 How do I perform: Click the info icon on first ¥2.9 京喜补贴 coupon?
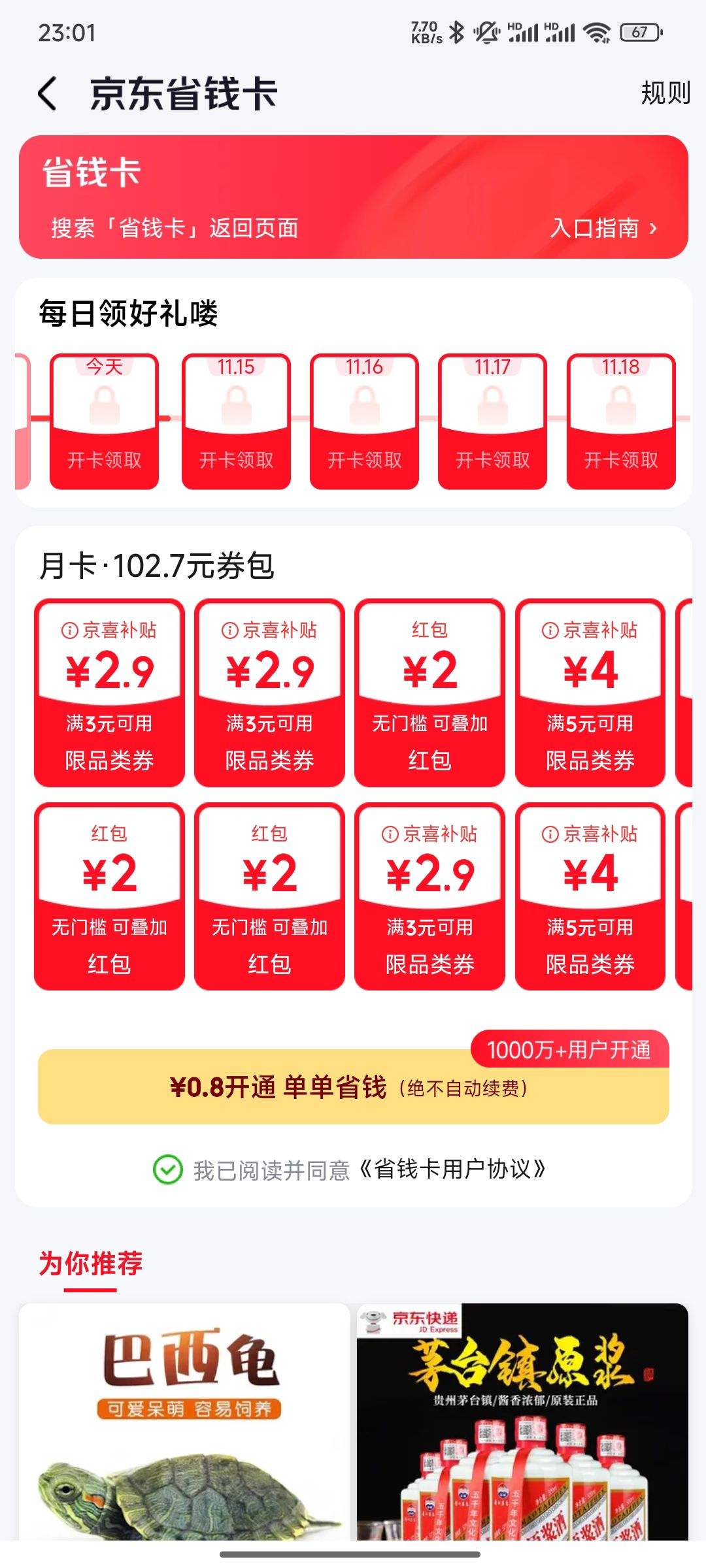72,632
